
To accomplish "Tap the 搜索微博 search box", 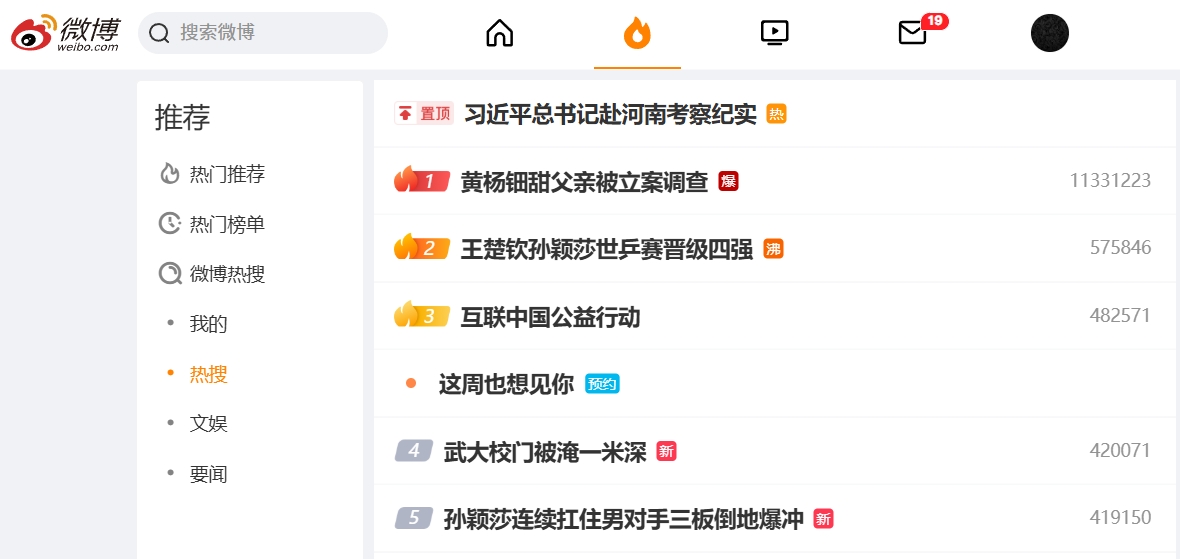I will pos(262,33).
